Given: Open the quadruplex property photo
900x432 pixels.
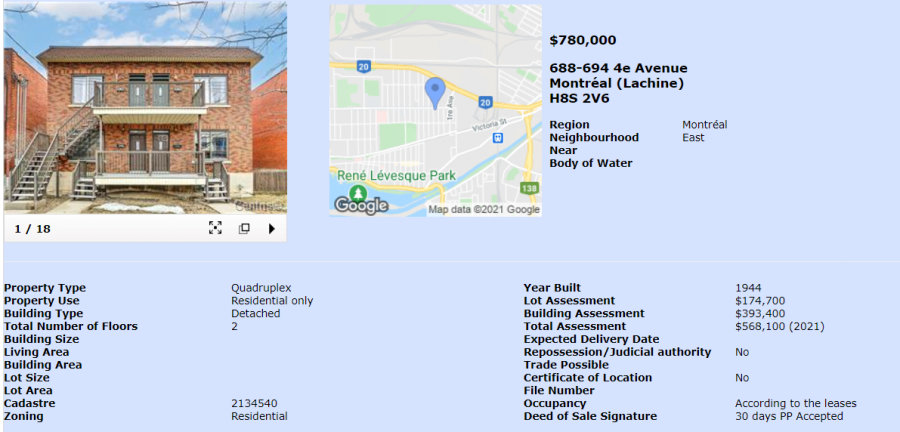Looking at the screenshot, I should 145,107.
